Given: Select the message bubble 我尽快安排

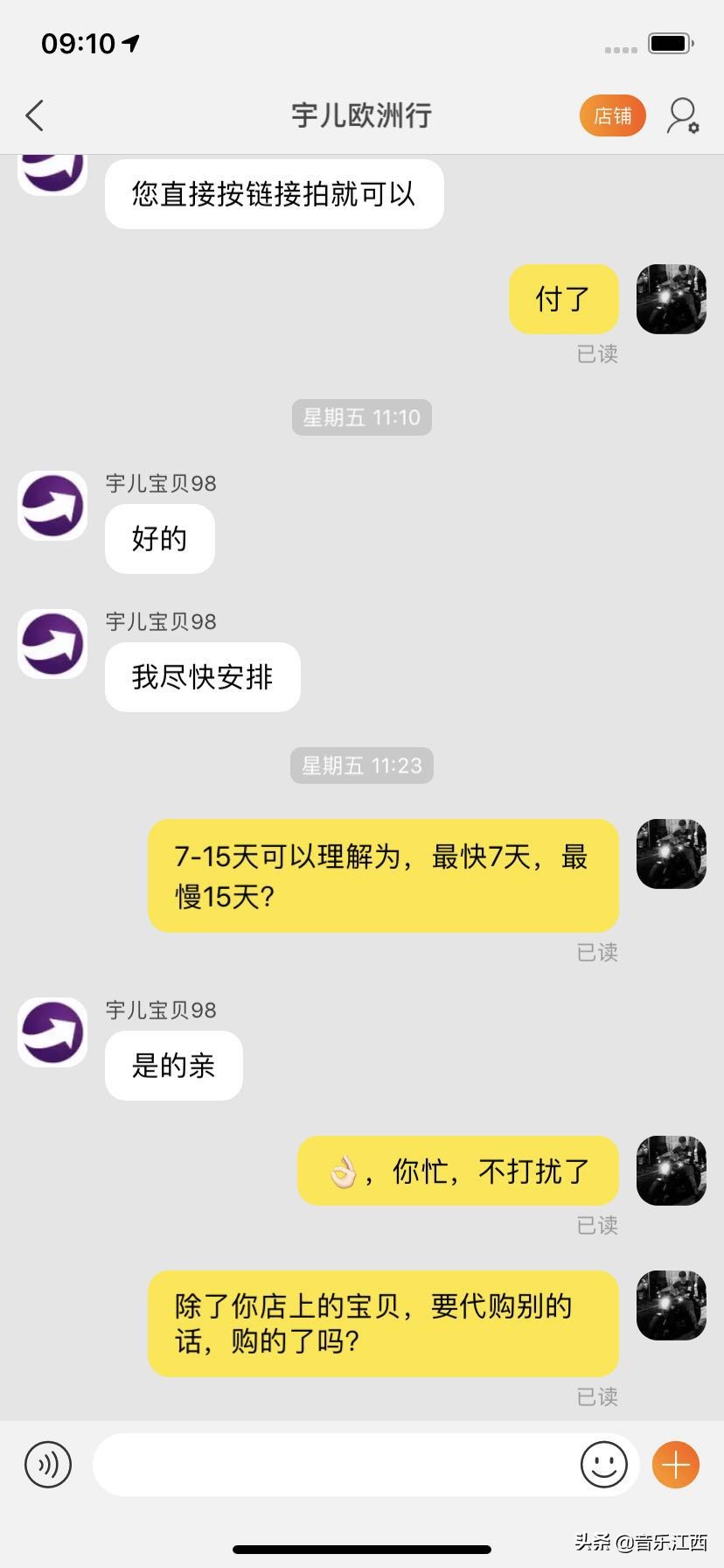Looking at the screenshot, I should pos(202,676).
